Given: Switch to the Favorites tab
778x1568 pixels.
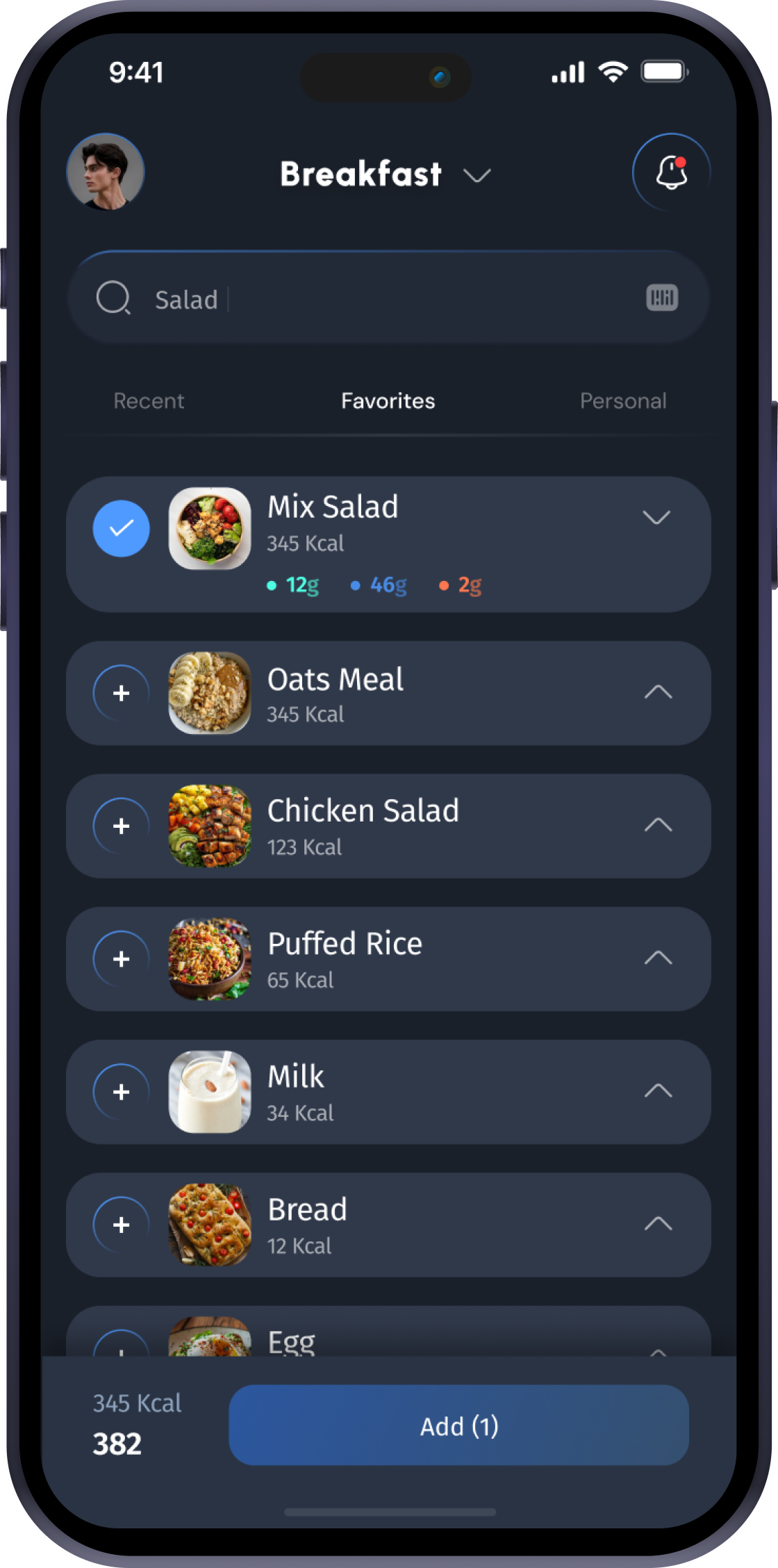Looking at the screenshot, I should [388, 401].
